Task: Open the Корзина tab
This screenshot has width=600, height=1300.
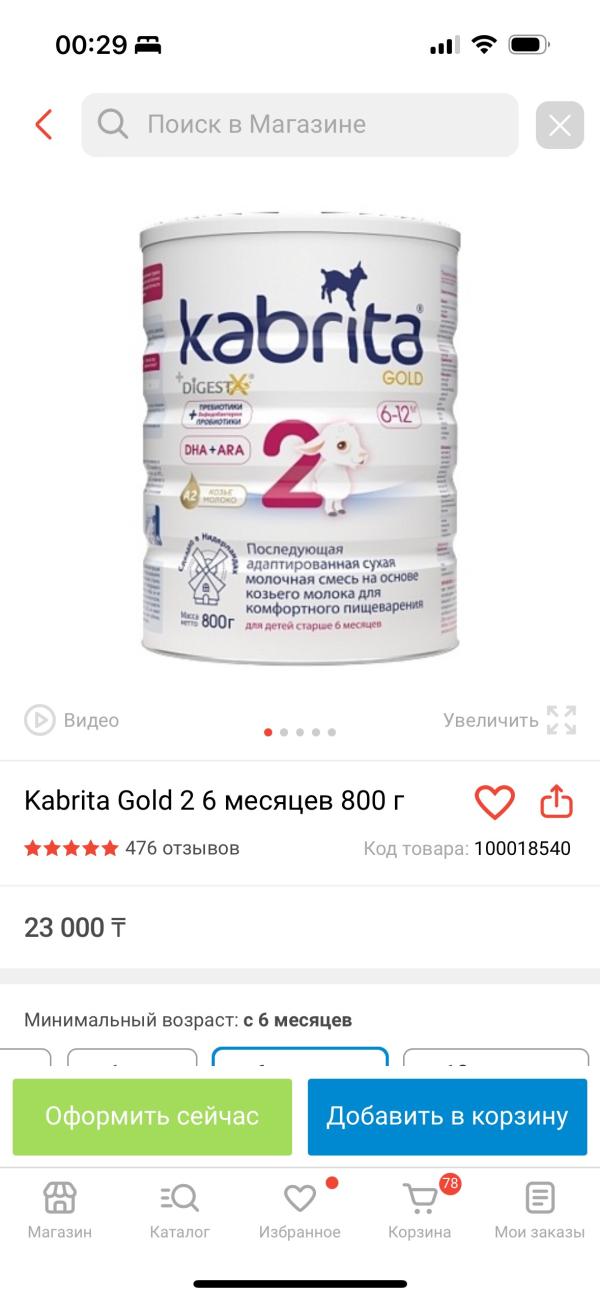Action: (x=420, y=1210)
